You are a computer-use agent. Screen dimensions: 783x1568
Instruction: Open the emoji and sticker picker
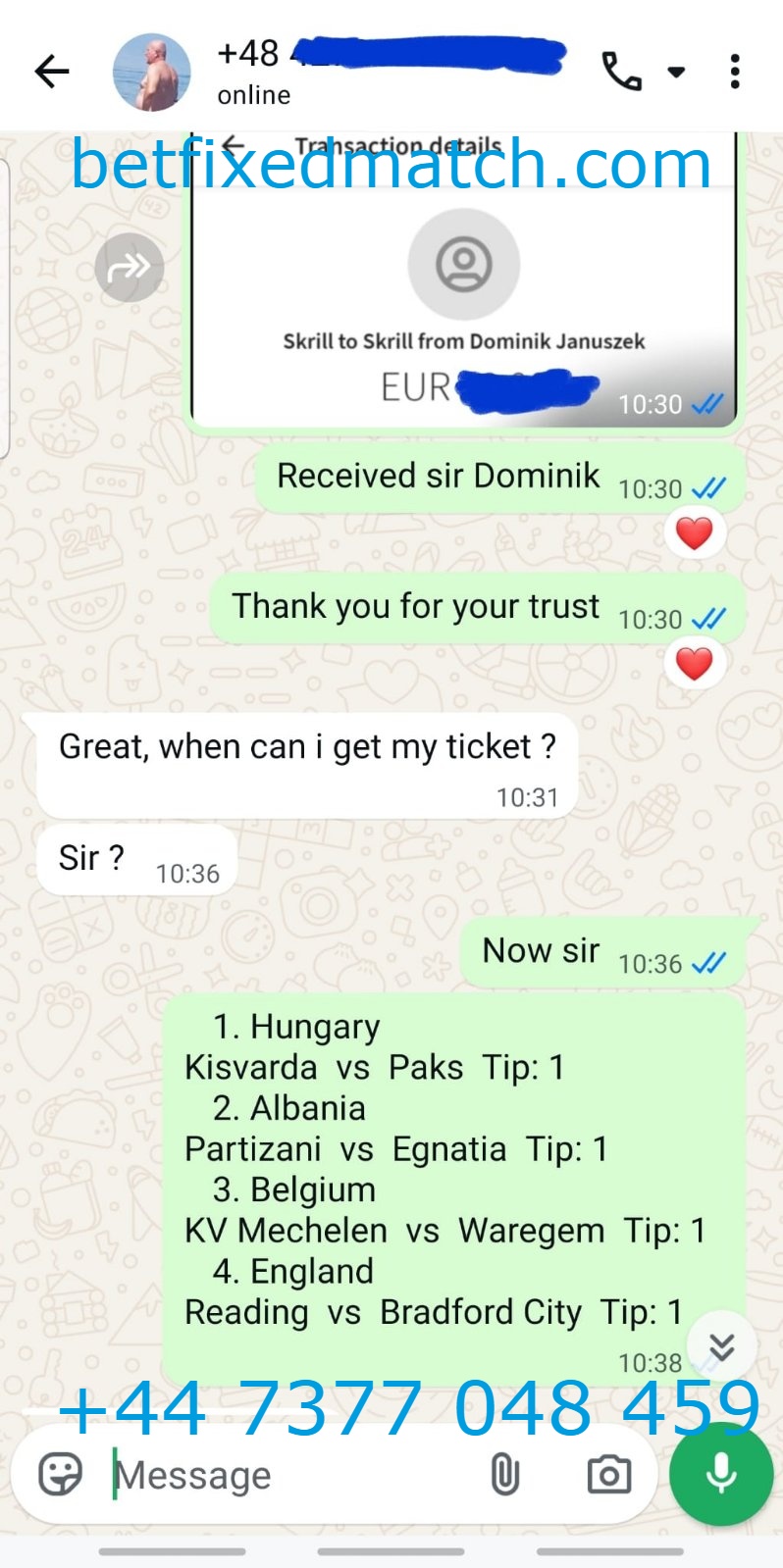point(60,1474)
